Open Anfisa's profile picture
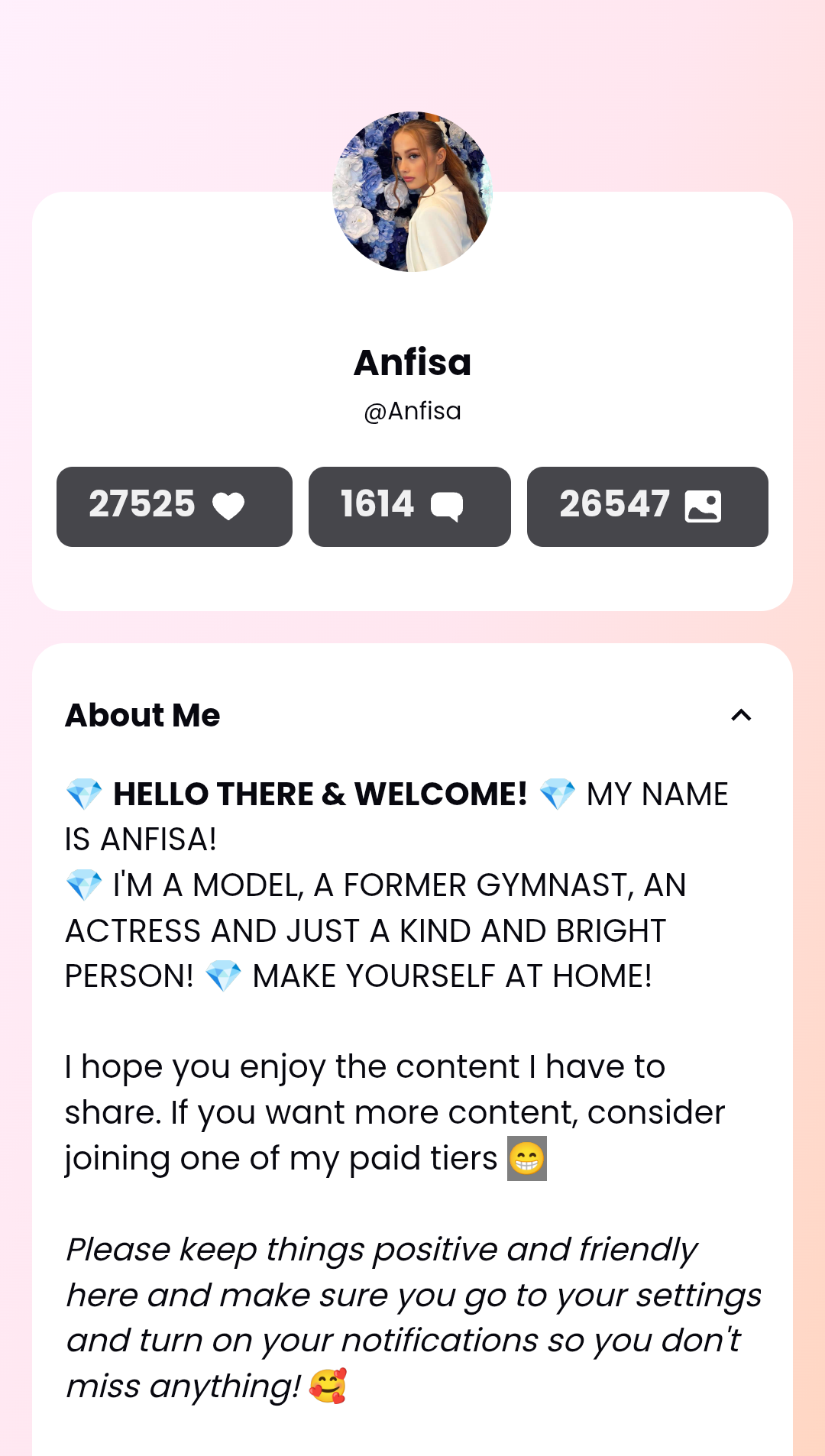The height and width of the screenshot is (1456, 825). (x=412, y=192)
